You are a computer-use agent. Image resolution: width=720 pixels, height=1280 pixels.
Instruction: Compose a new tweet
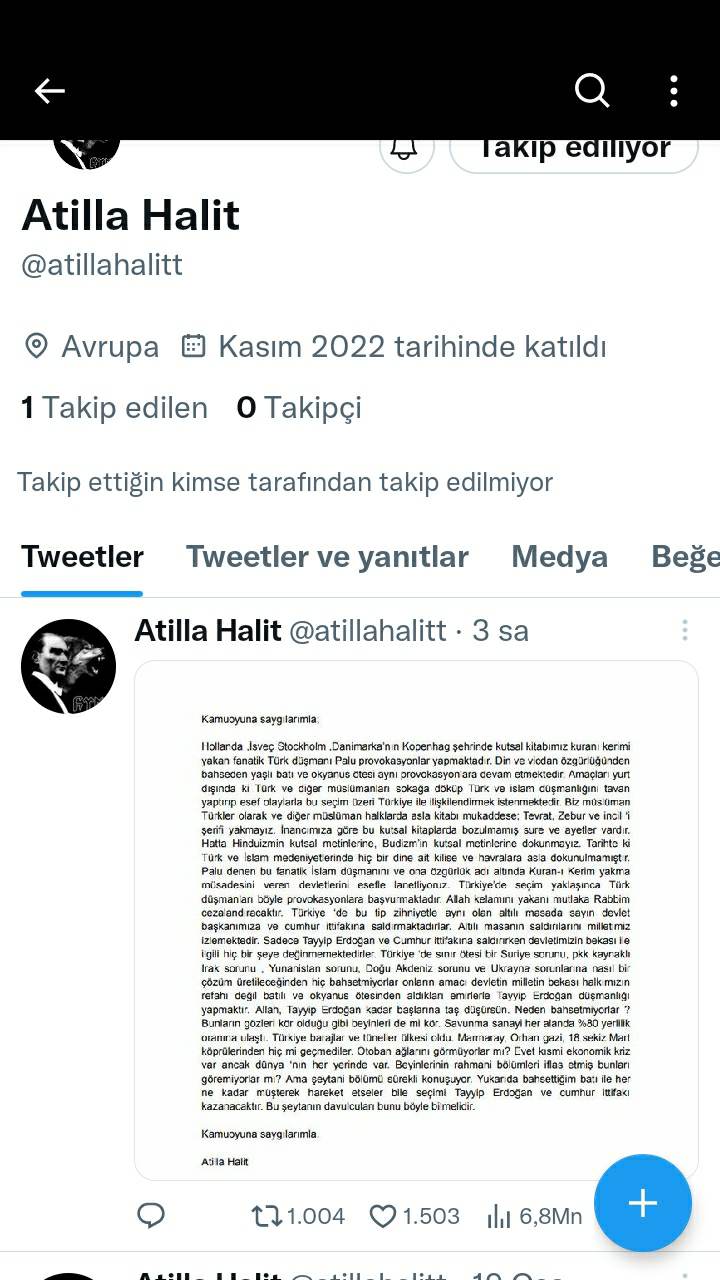pos(642,1203)
